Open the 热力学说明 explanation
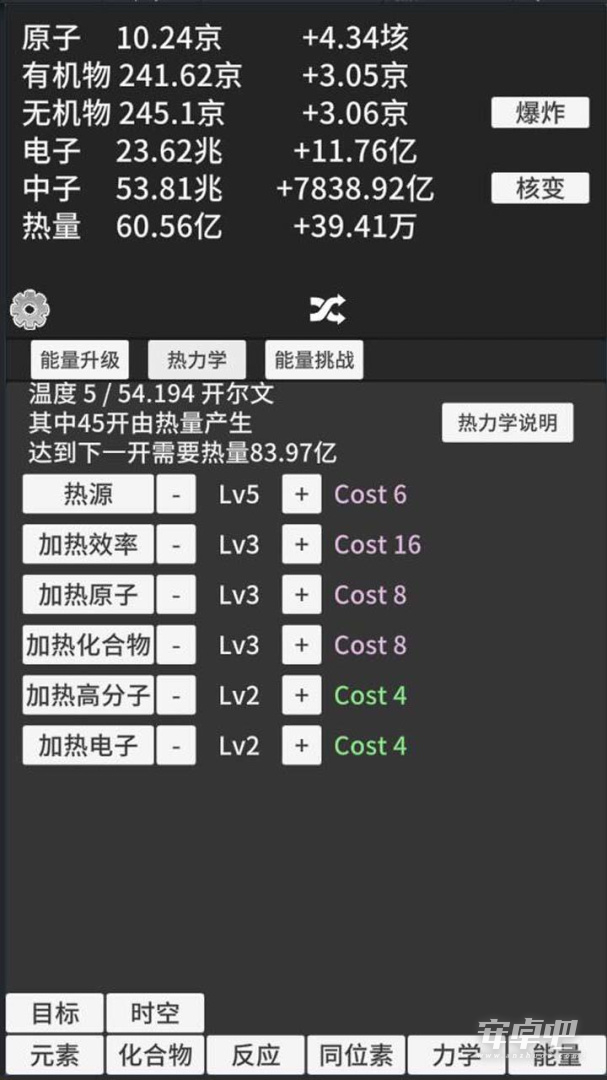607x1080 pixels. click(507, 423)
